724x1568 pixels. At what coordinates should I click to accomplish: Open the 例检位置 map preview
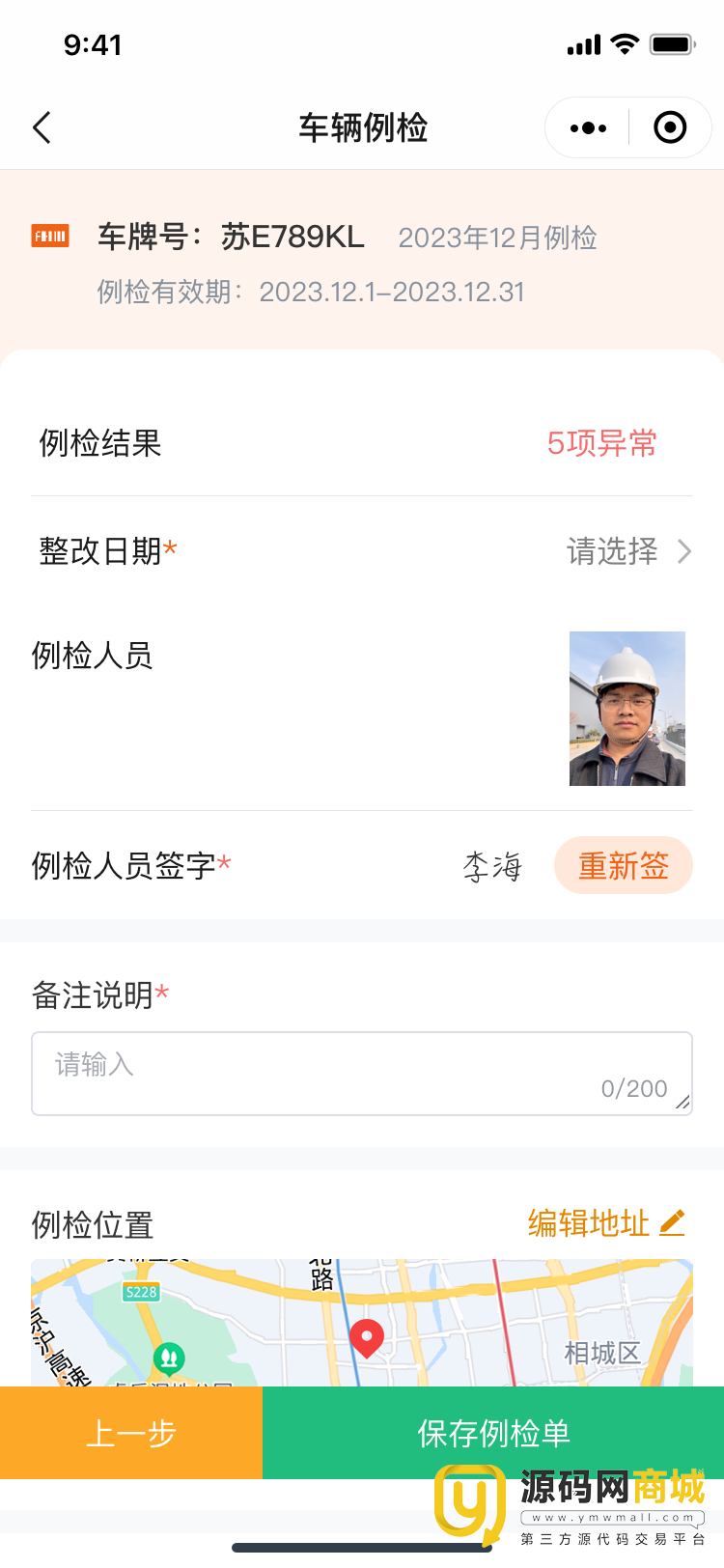click(361, 1323)
